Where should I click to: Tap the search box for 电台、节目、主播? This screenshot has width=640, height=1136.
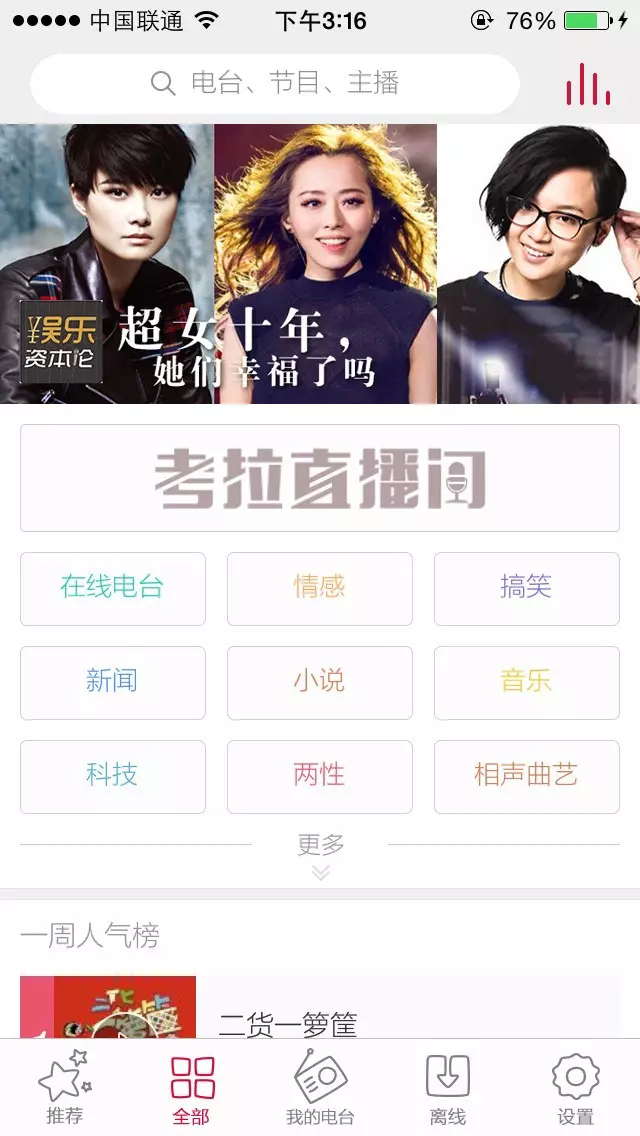coord(275,83)
